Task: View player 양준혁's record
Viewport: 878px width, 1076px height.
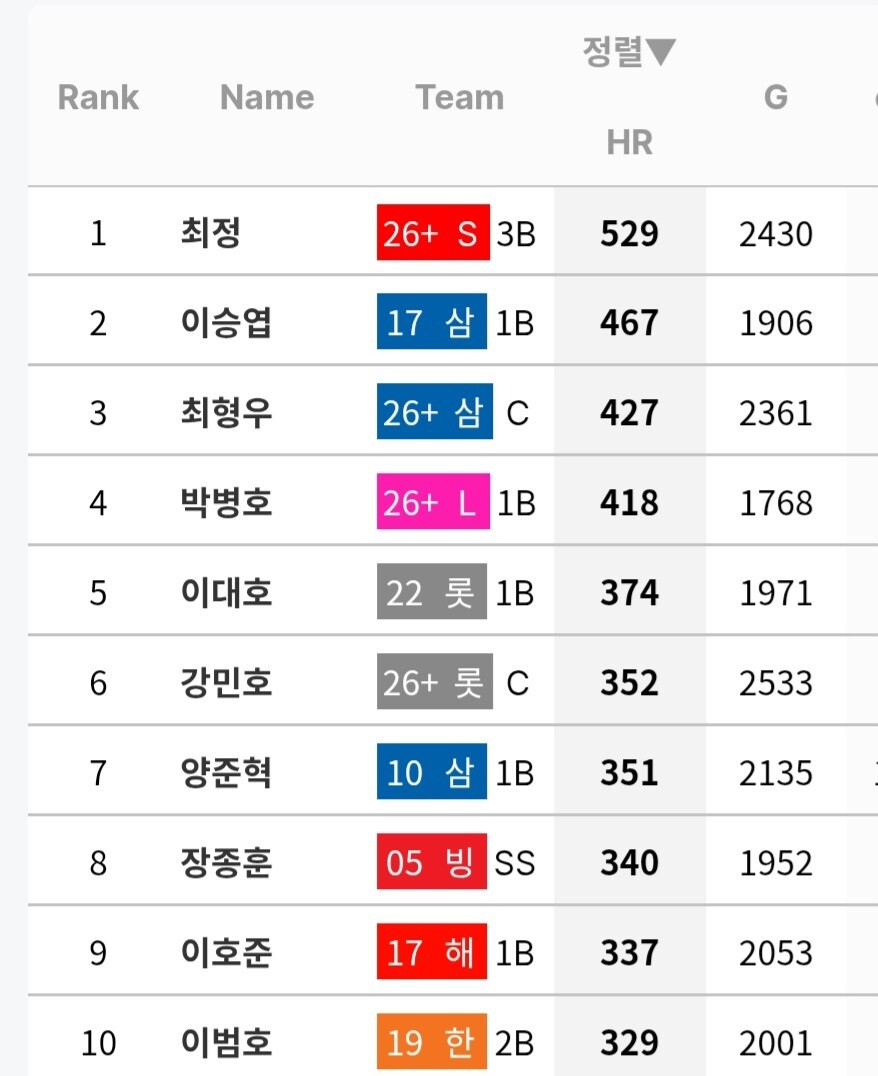Action: [x=226, y=772]
